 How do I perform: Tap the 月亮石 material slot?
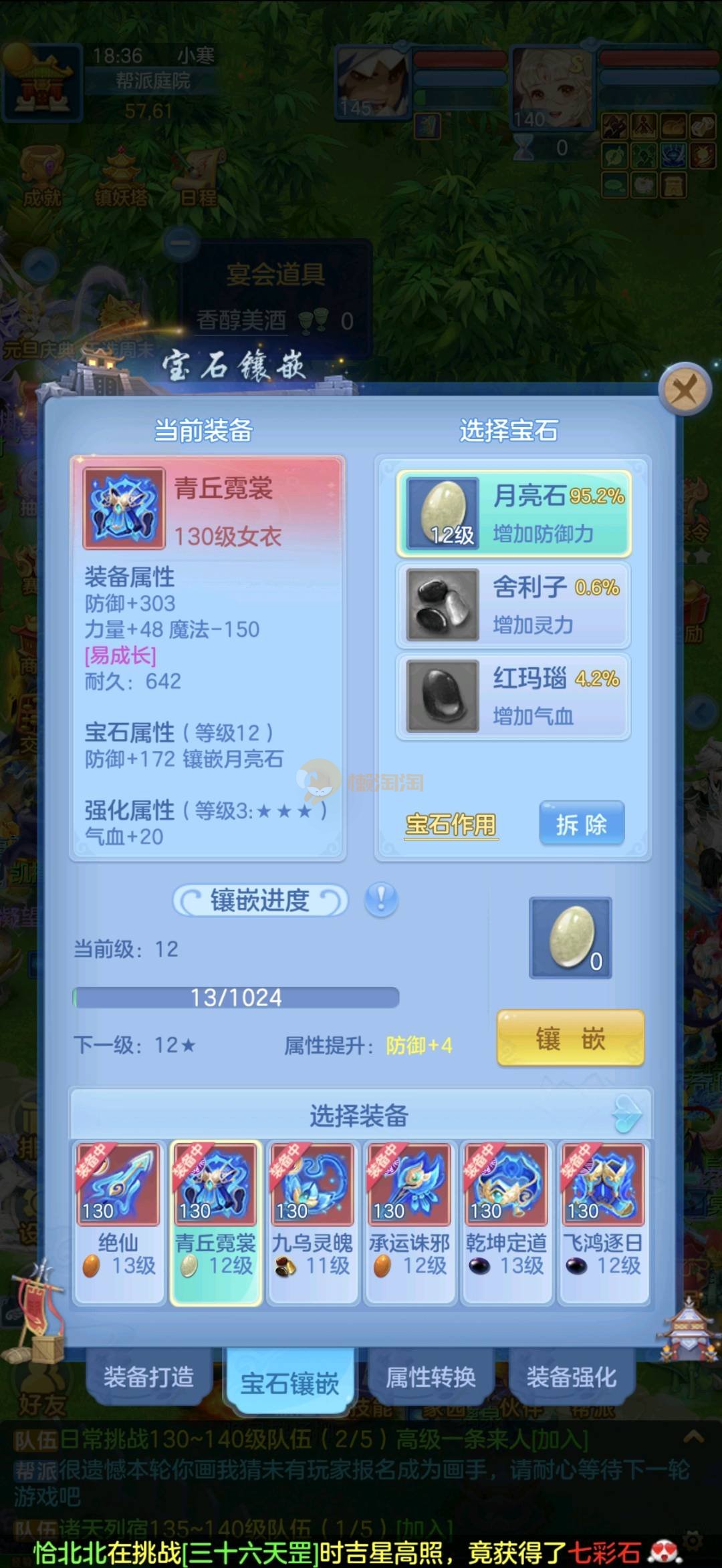(x=570, y=938)
